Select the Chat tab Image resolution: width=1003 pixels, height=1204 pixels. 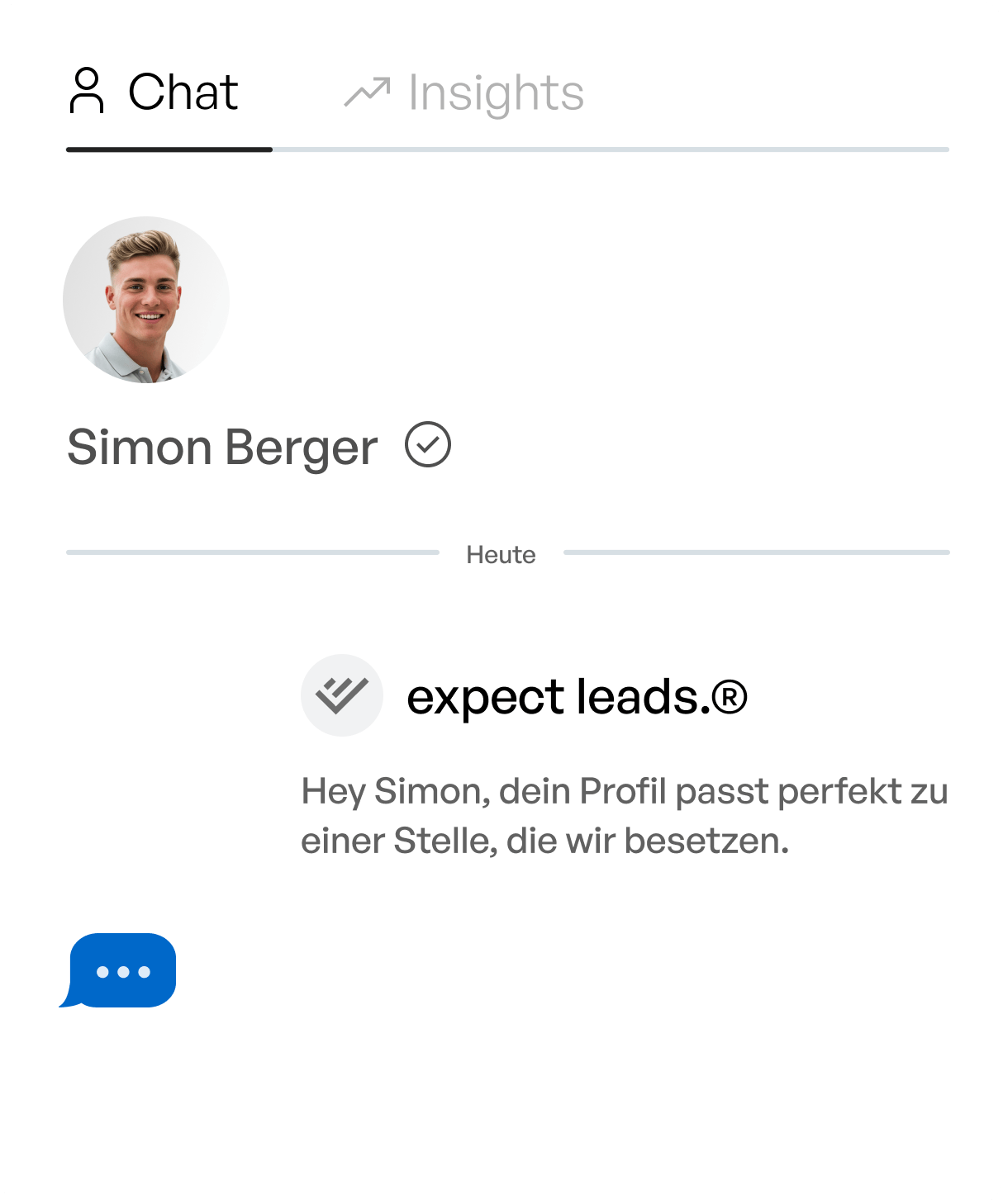154,91
